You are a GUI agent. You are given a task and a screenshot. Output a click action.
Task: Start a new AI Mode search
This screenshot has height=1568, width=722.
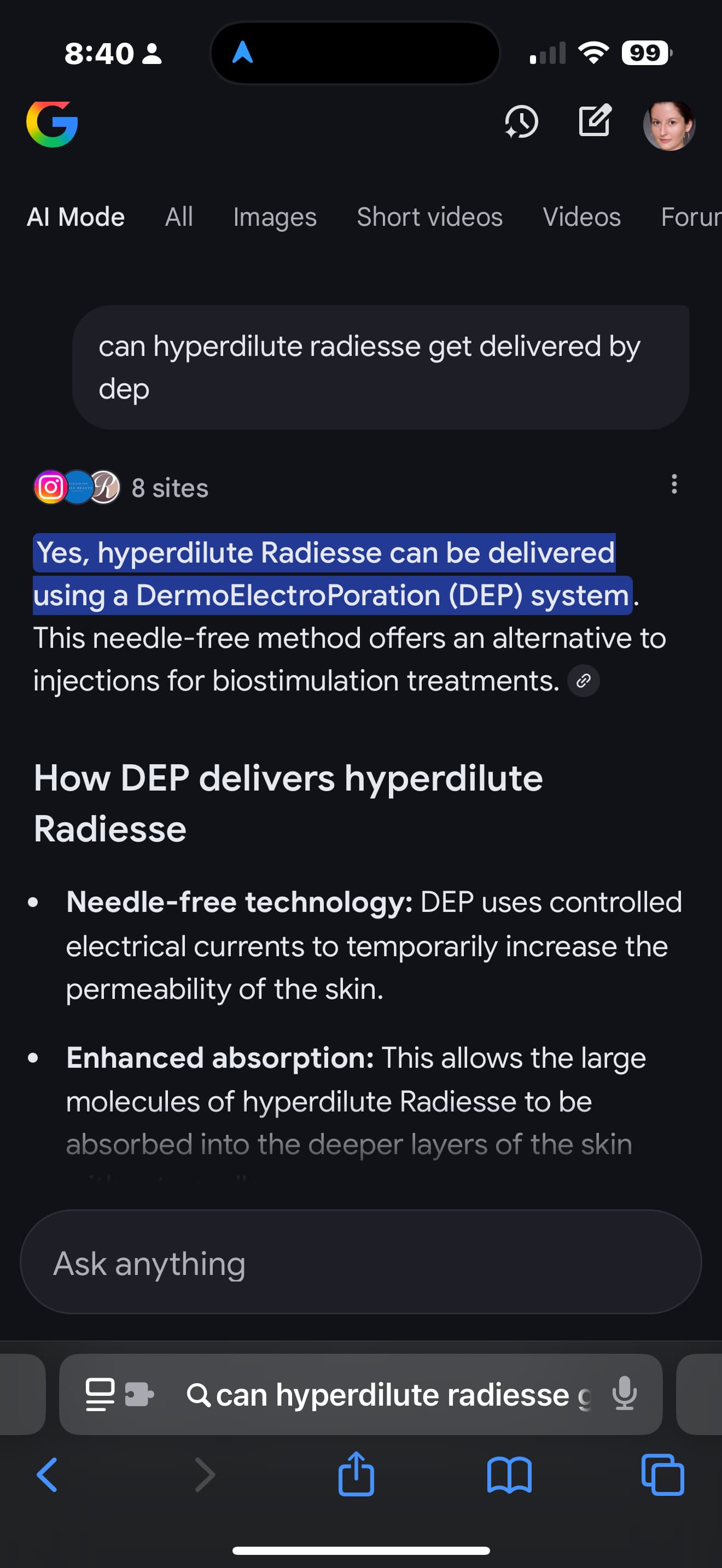point(594,121)
